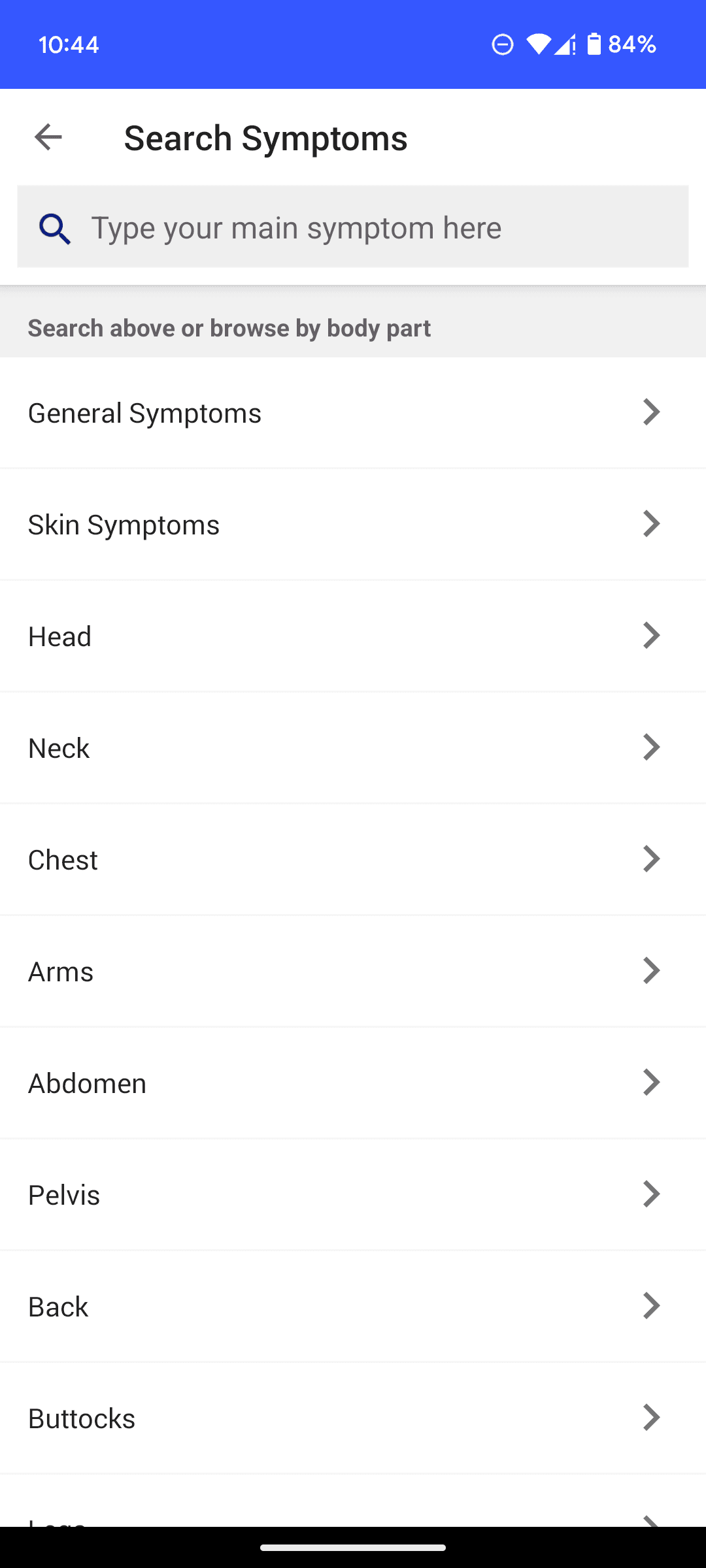The image size is (706, 1568).
Task: Browse Skin Symptoms
Action: click(353, 525)
